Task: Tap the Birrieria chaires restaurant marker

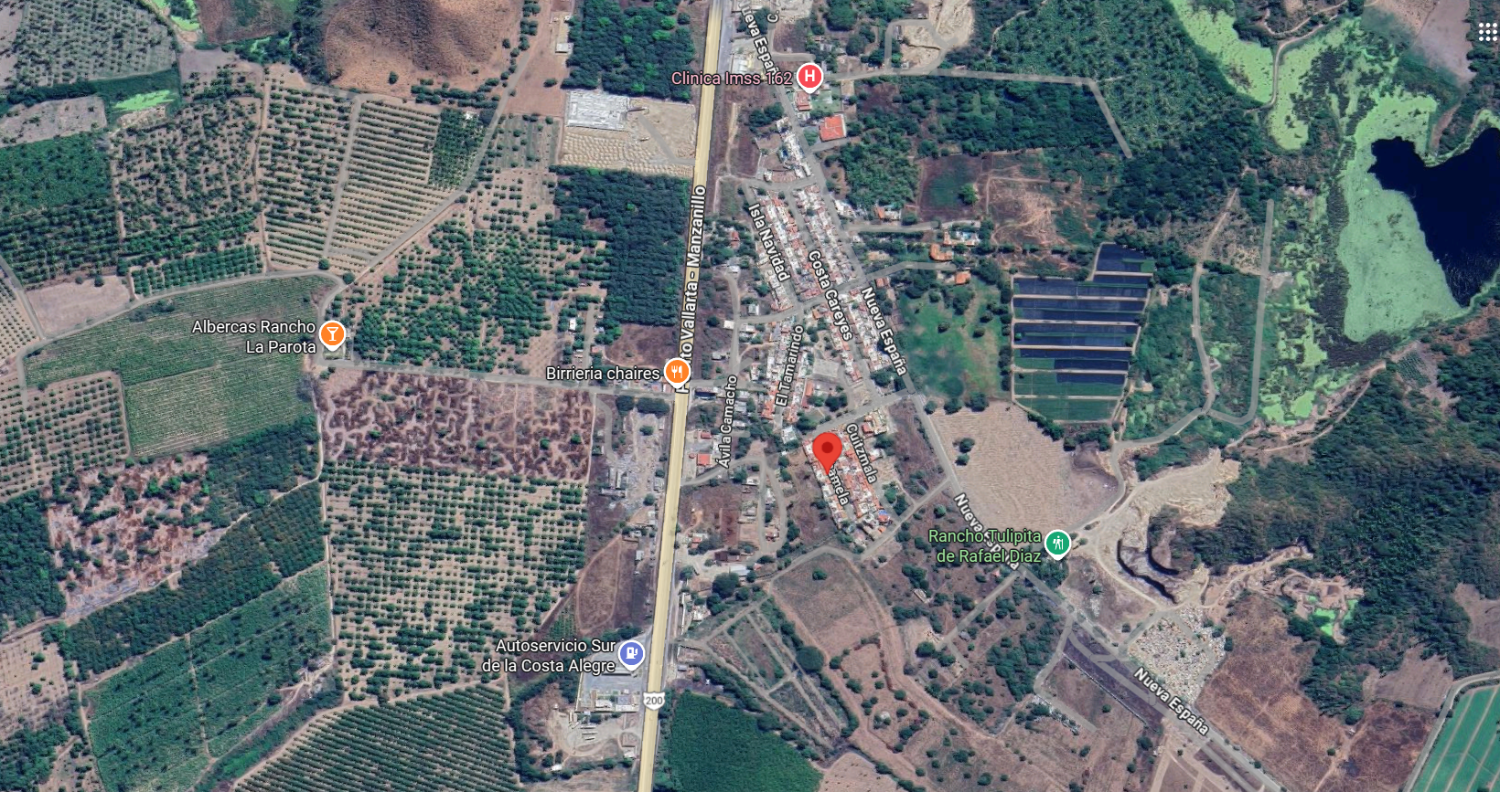Action: (x=677, y=373)
